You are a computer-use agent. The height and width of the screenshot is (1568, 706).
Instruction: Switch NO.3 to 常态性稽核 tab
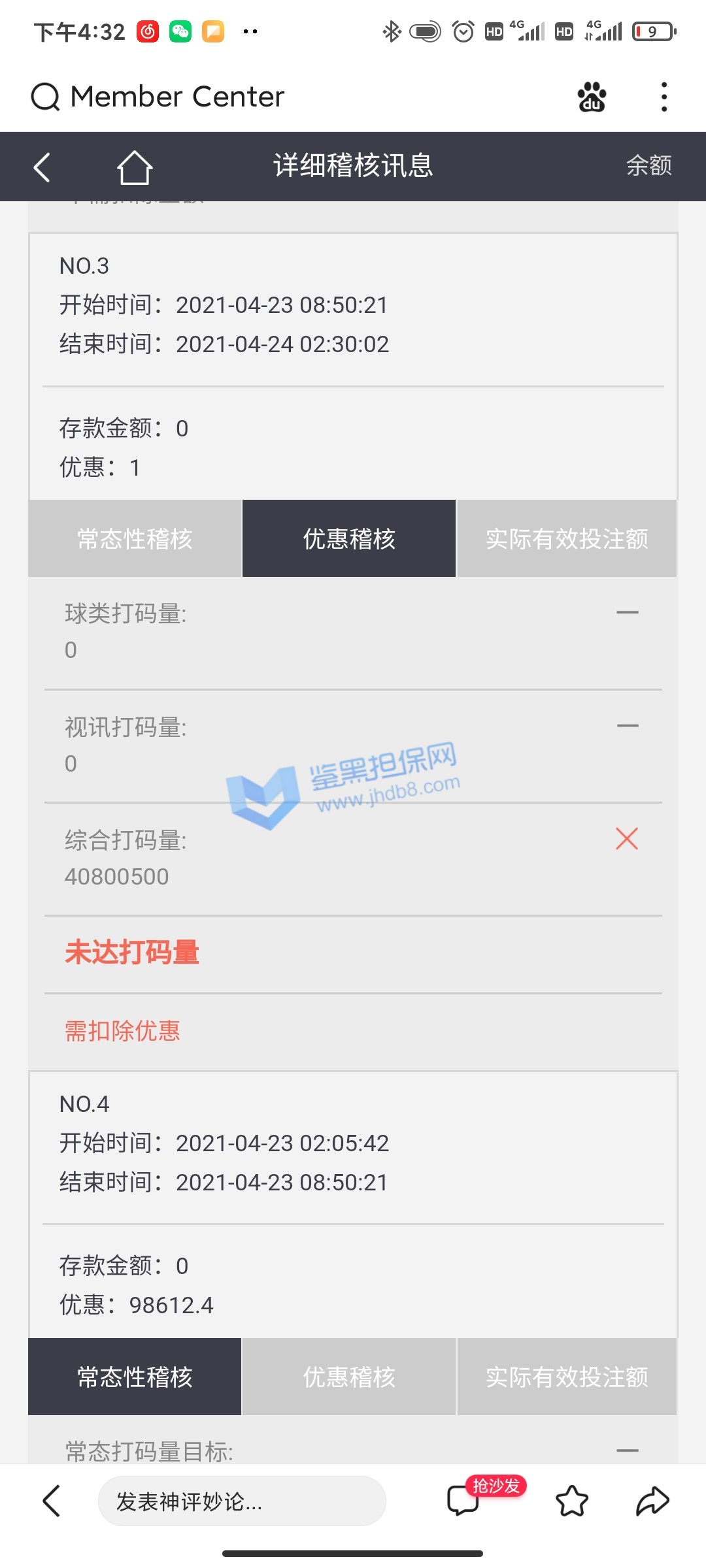(x=135, y=539)
